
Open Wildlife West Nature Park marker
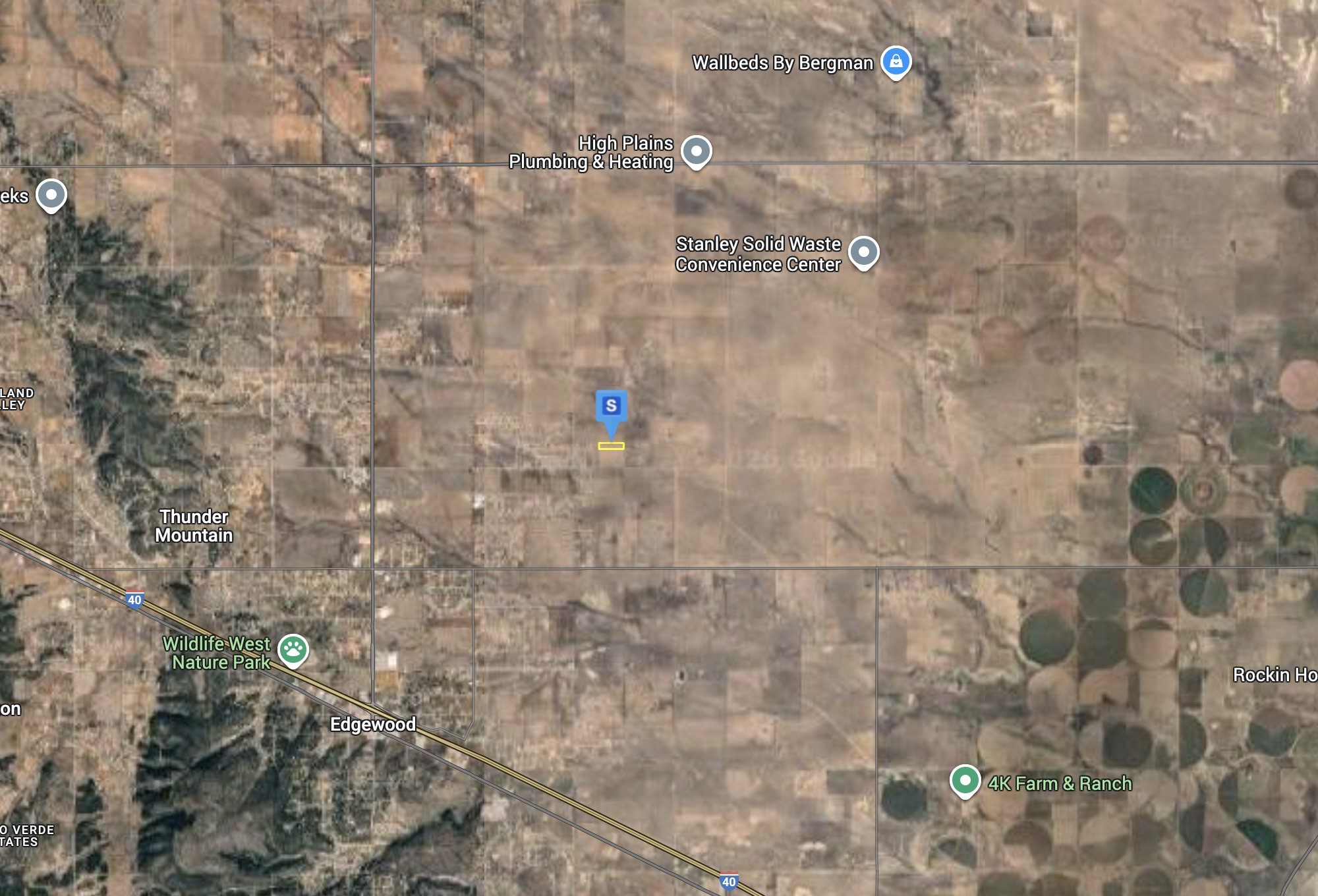click(x=293, y=650)
